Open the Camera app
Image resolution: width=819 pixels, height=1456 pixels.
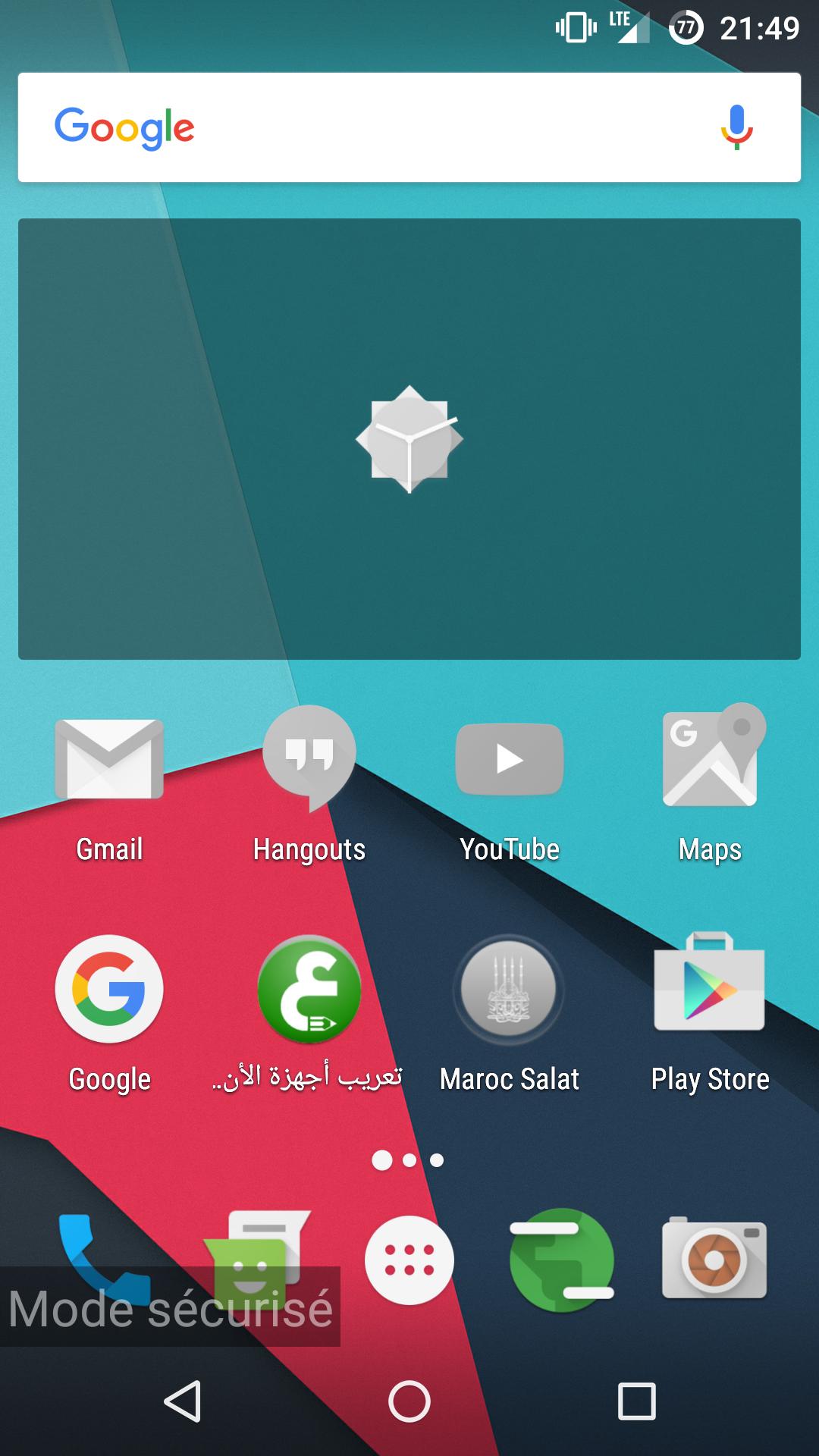(714, 1260)
